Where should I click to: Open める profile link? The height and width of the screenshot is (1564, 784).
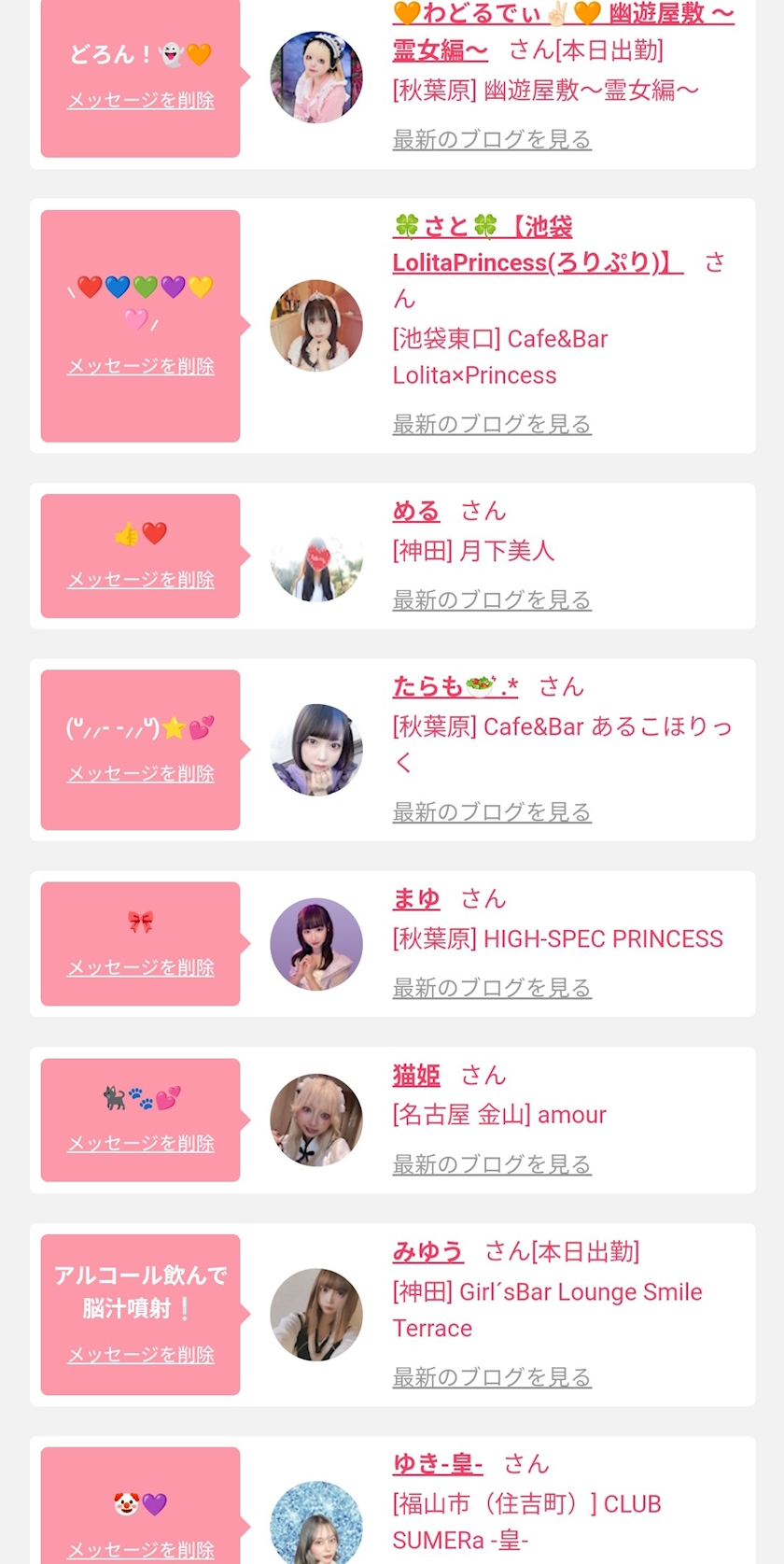click(416, 511)
